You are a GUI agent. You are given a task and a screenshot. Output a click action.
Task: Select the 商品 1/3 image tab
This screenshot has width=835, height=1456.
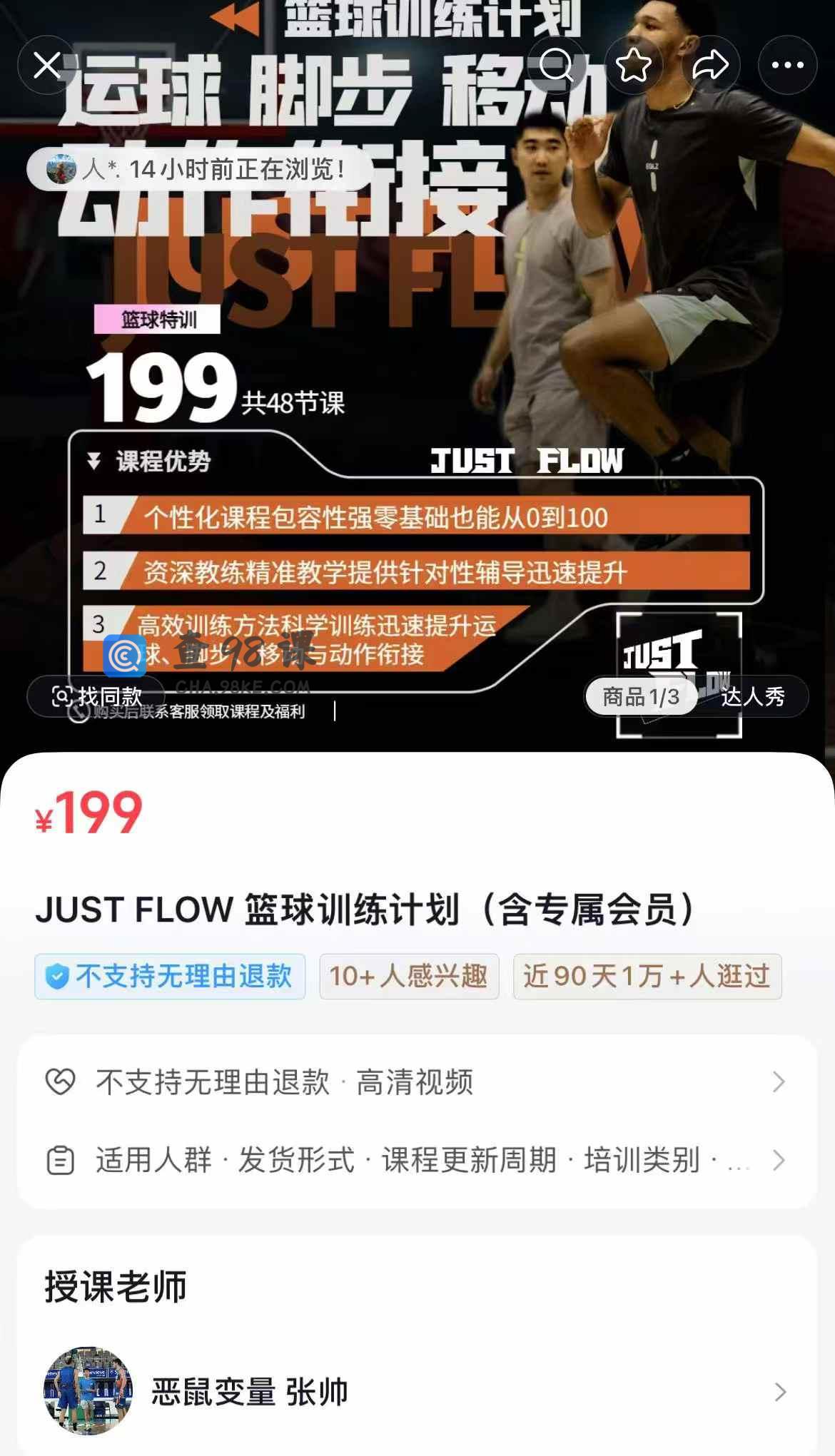(640, 696)
